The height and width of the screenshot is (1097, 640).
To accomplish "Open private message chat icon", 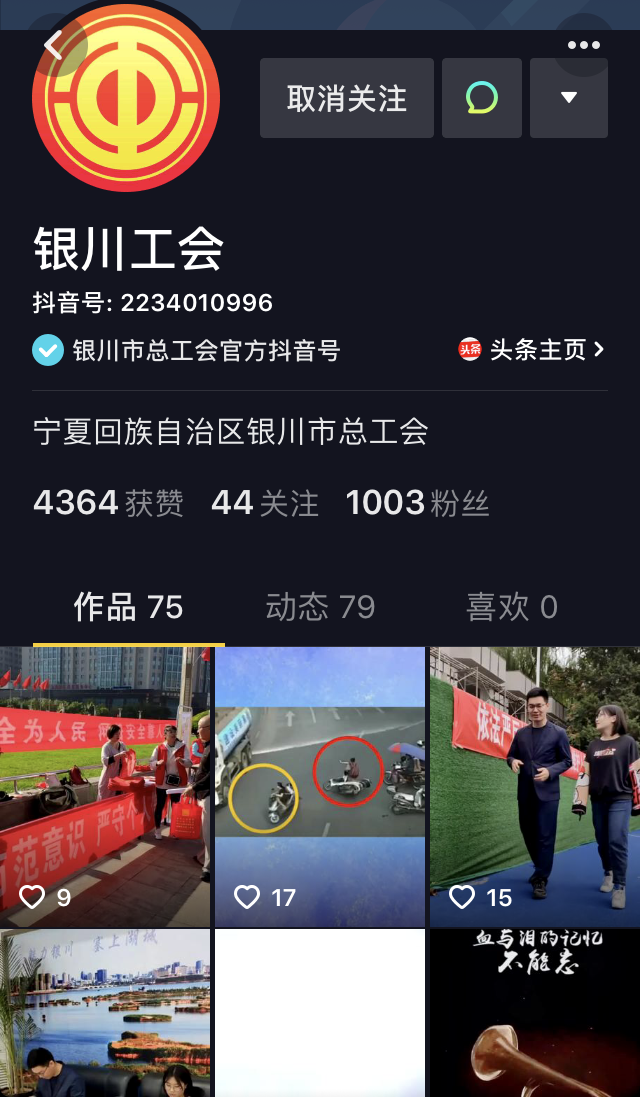I will click(482, 98).
